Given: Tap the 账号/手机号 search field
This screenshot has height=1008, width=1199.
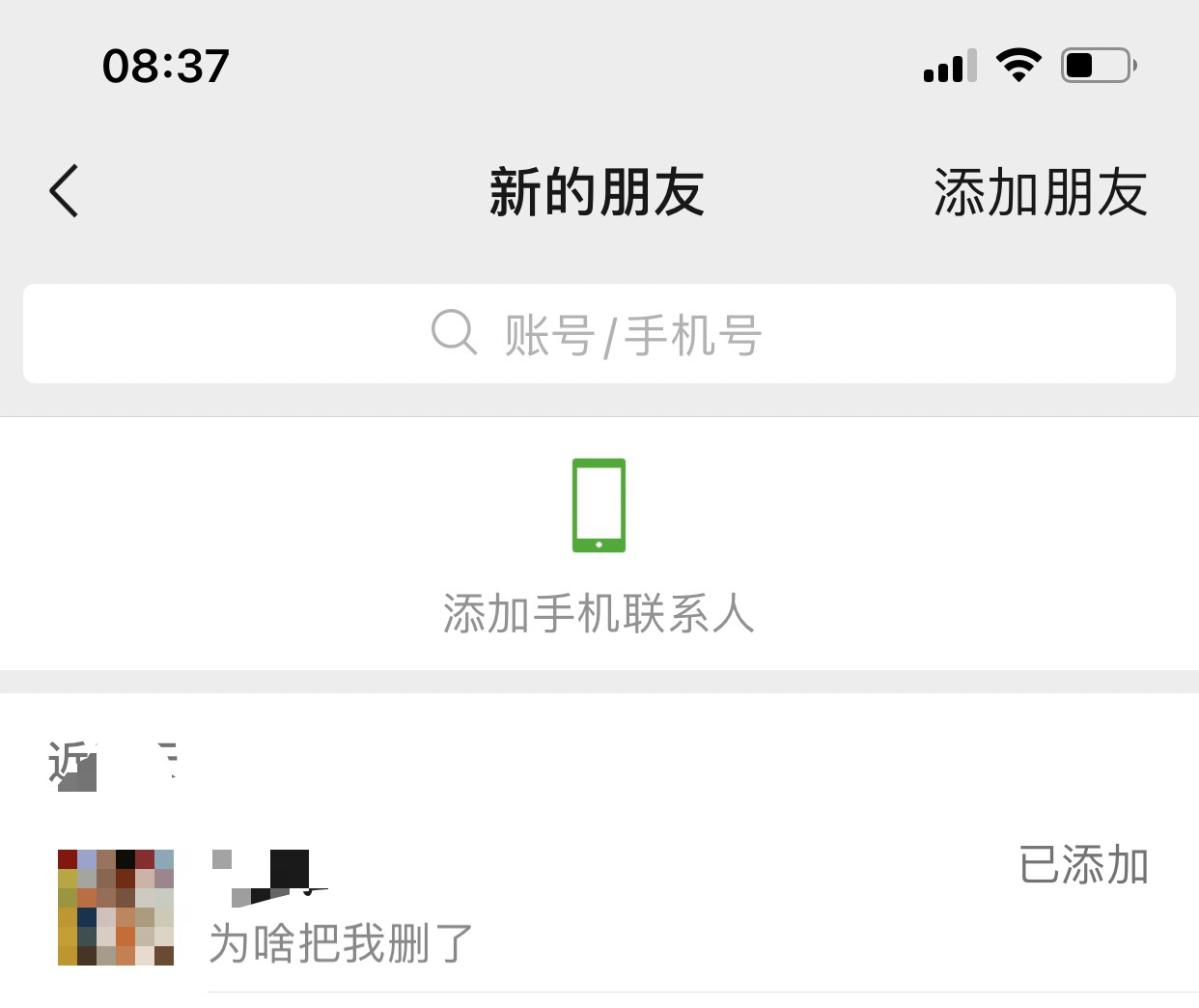Looking at the screenshot, I should pos(599,334).
